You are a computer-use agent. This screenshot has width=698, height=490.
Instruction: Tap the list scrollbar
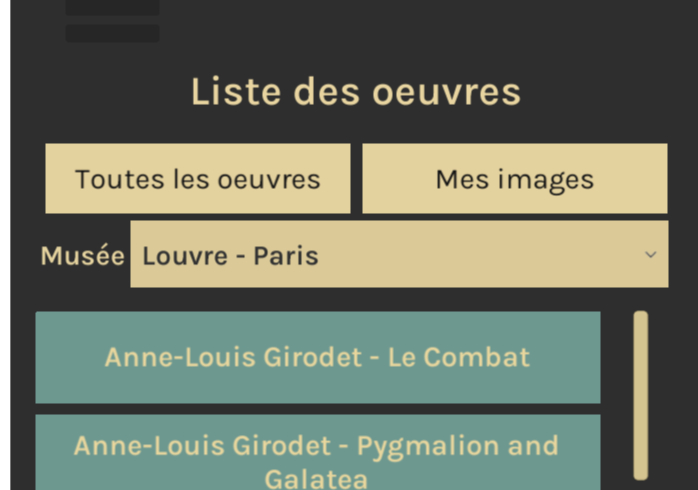tap(640, 395)
